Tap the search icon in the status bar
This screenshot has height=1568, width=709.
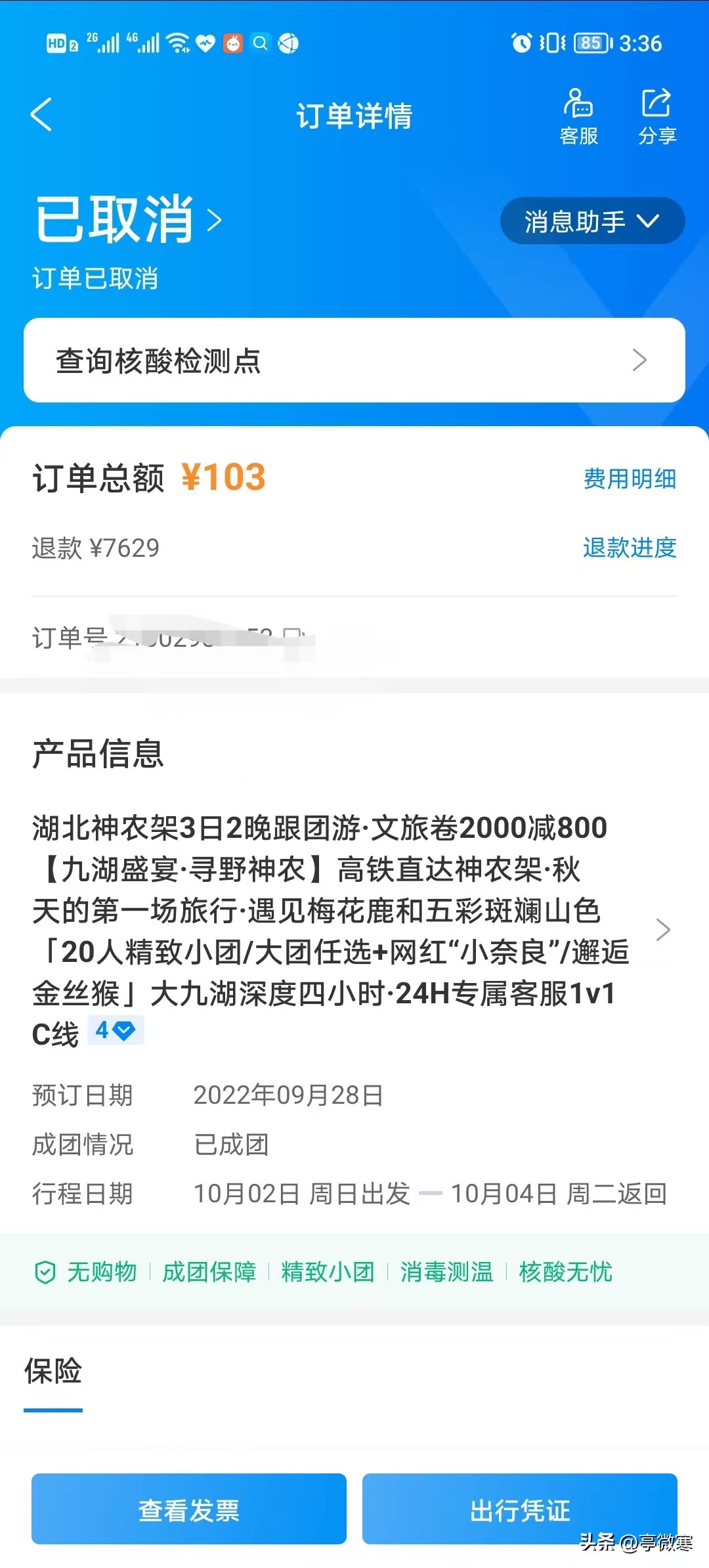[260, 43]
